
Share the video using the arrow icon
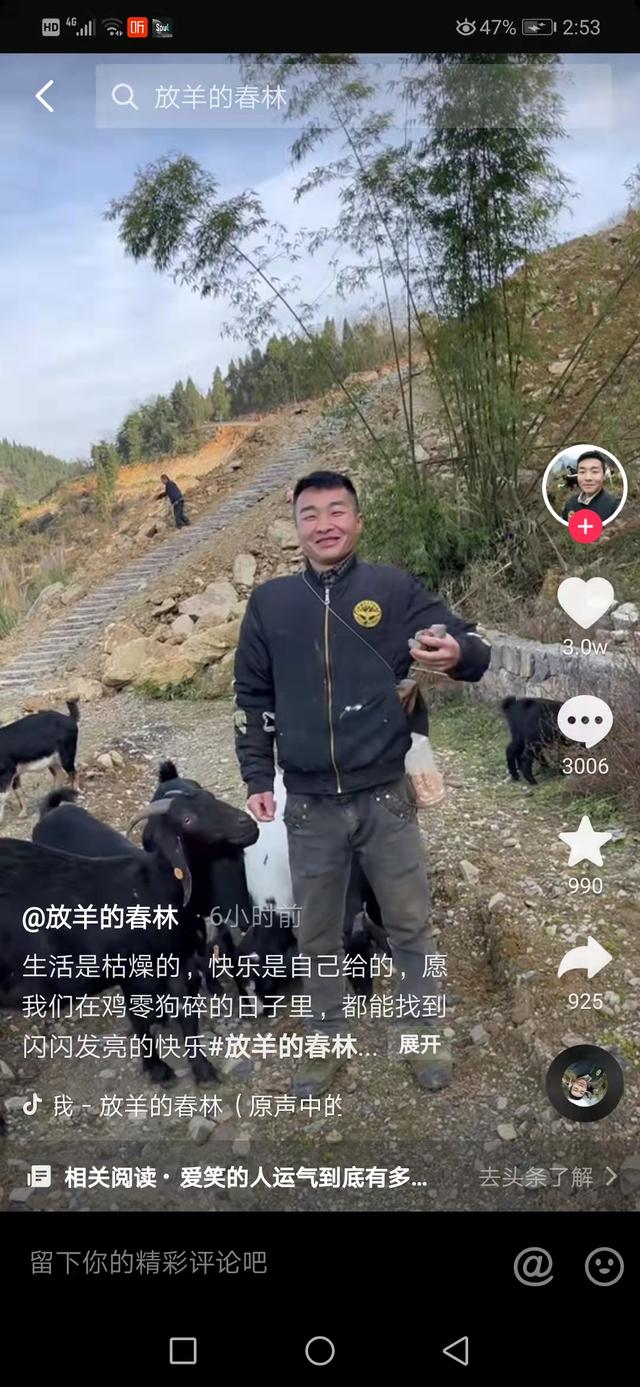point(585,959)
